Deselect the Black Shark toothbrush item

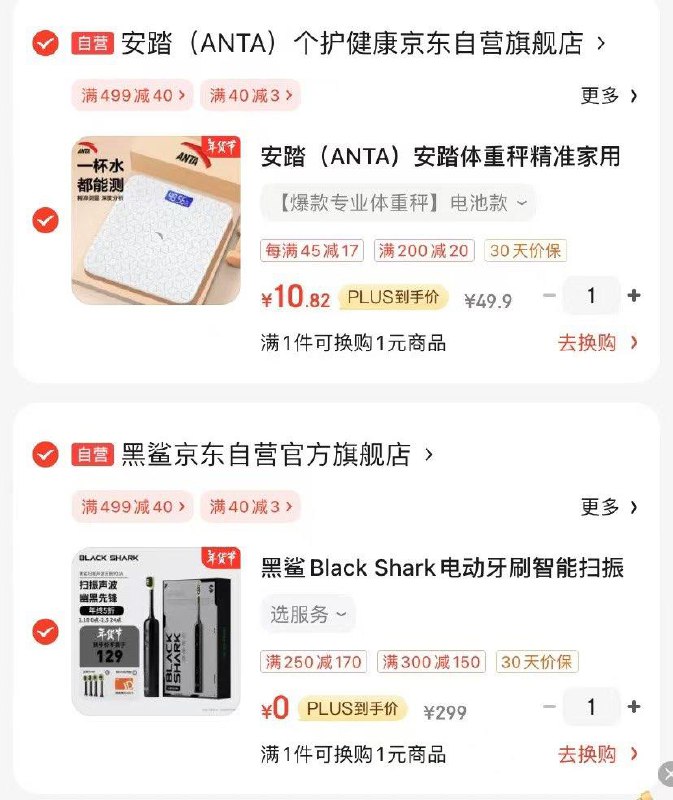pos(45,632)
